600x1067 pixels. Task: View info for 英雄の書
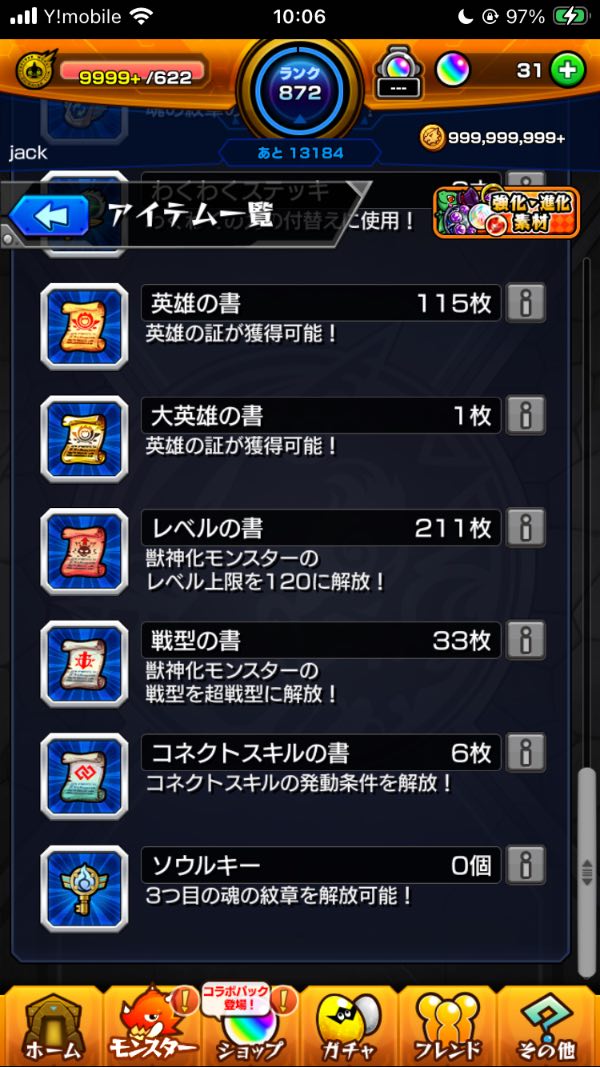[x=526, y=303]
